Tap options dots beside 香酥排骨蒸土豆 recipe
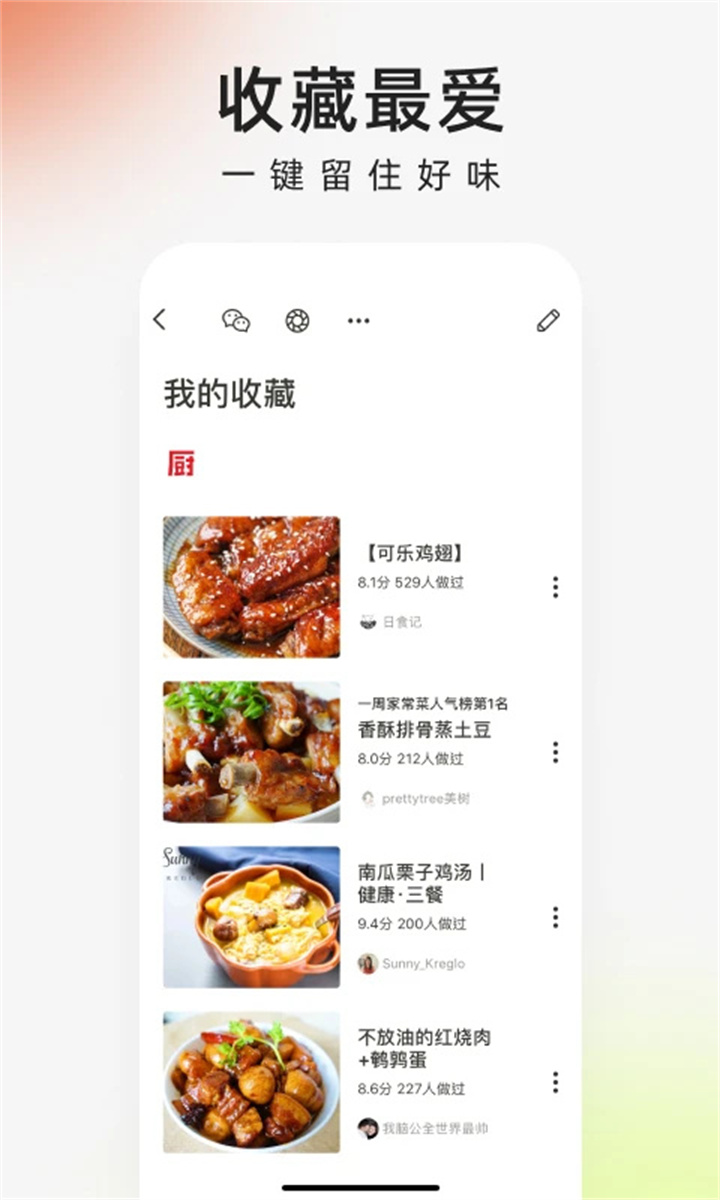This screenshot has width=720, height=1200. point(555,753)
